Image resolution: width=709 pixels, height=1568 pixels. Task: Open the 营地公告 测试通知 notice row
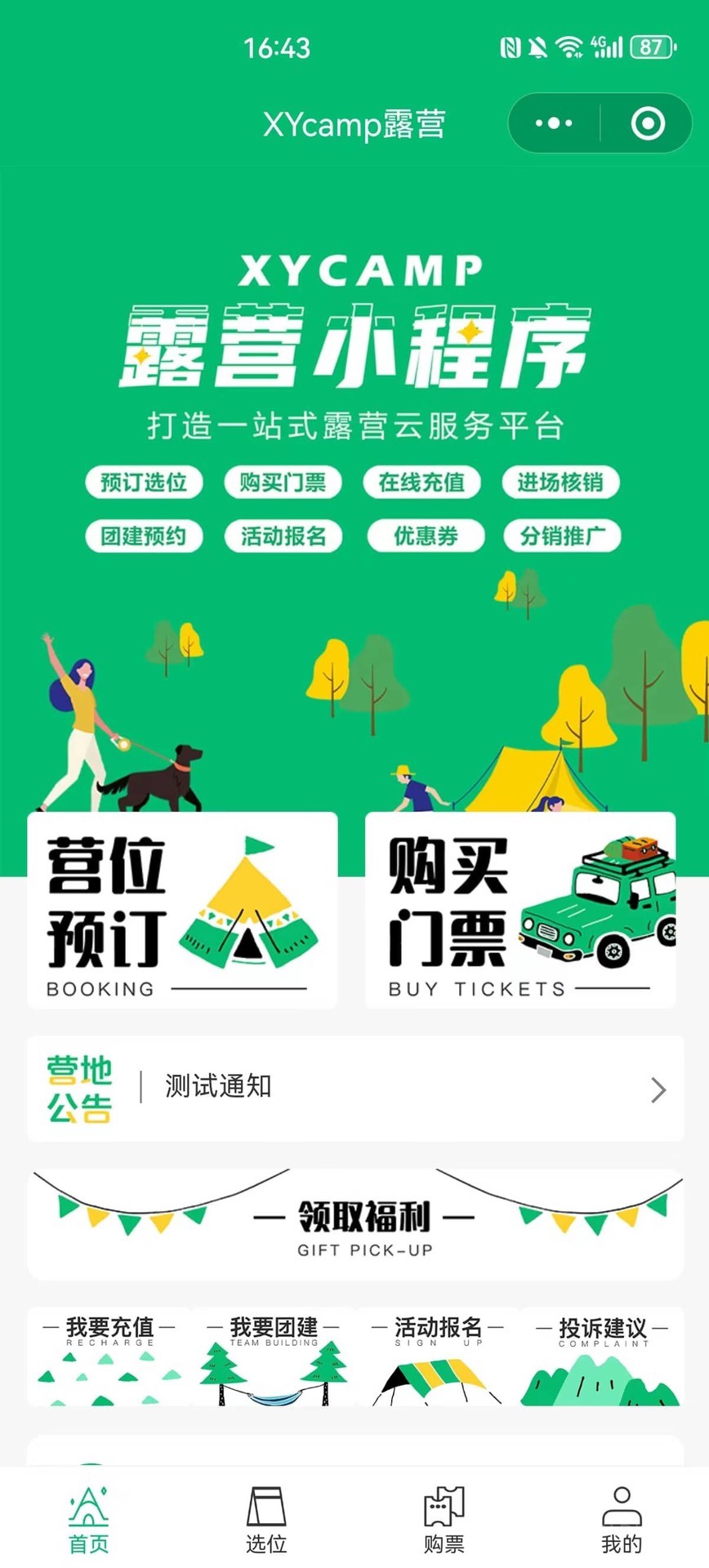click(x=355, y=1089)
